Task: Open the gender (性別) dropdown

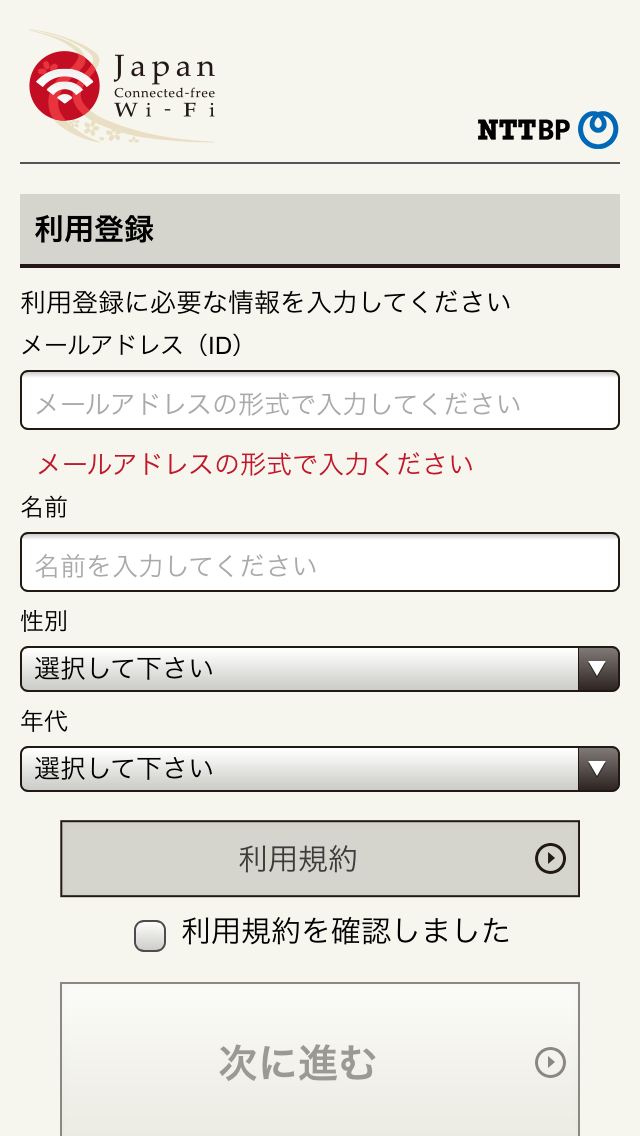Action: pyautogui.click(x=320, y=669)
